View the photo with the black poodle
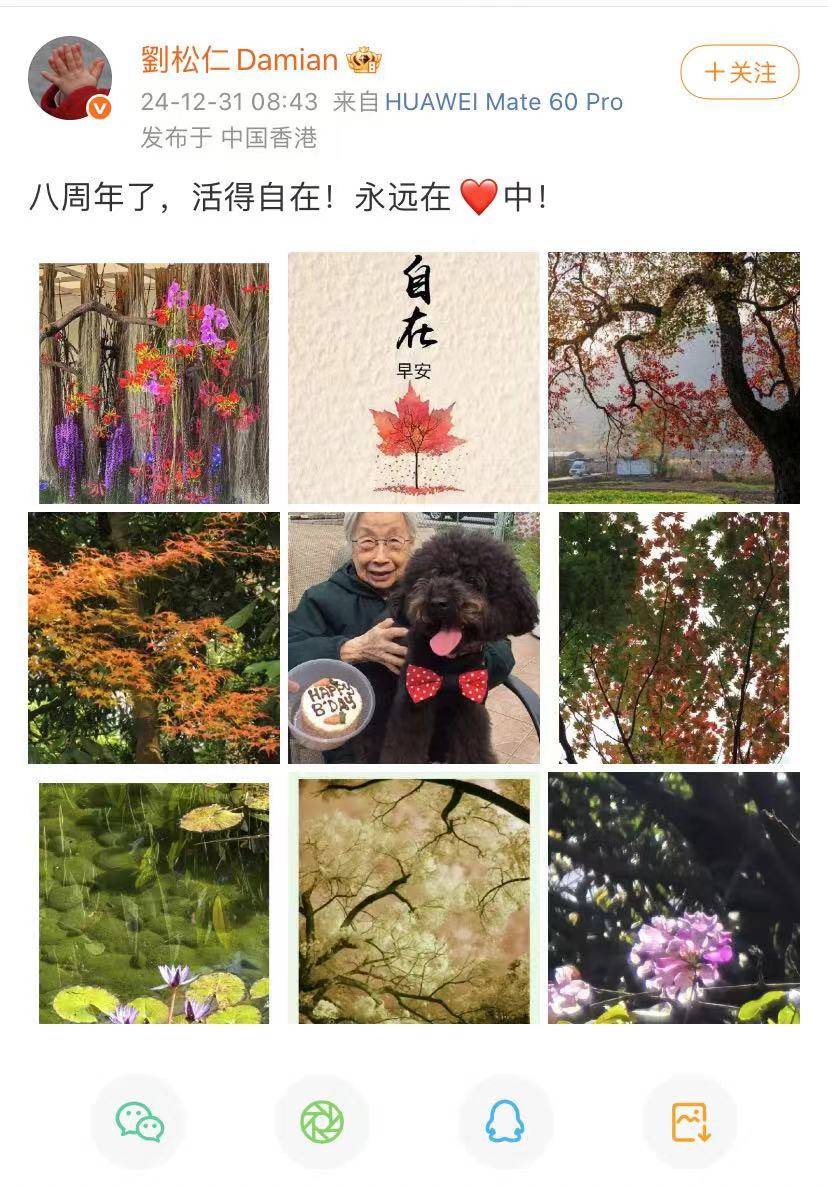828x1188 pixels. tap(413, 638)
